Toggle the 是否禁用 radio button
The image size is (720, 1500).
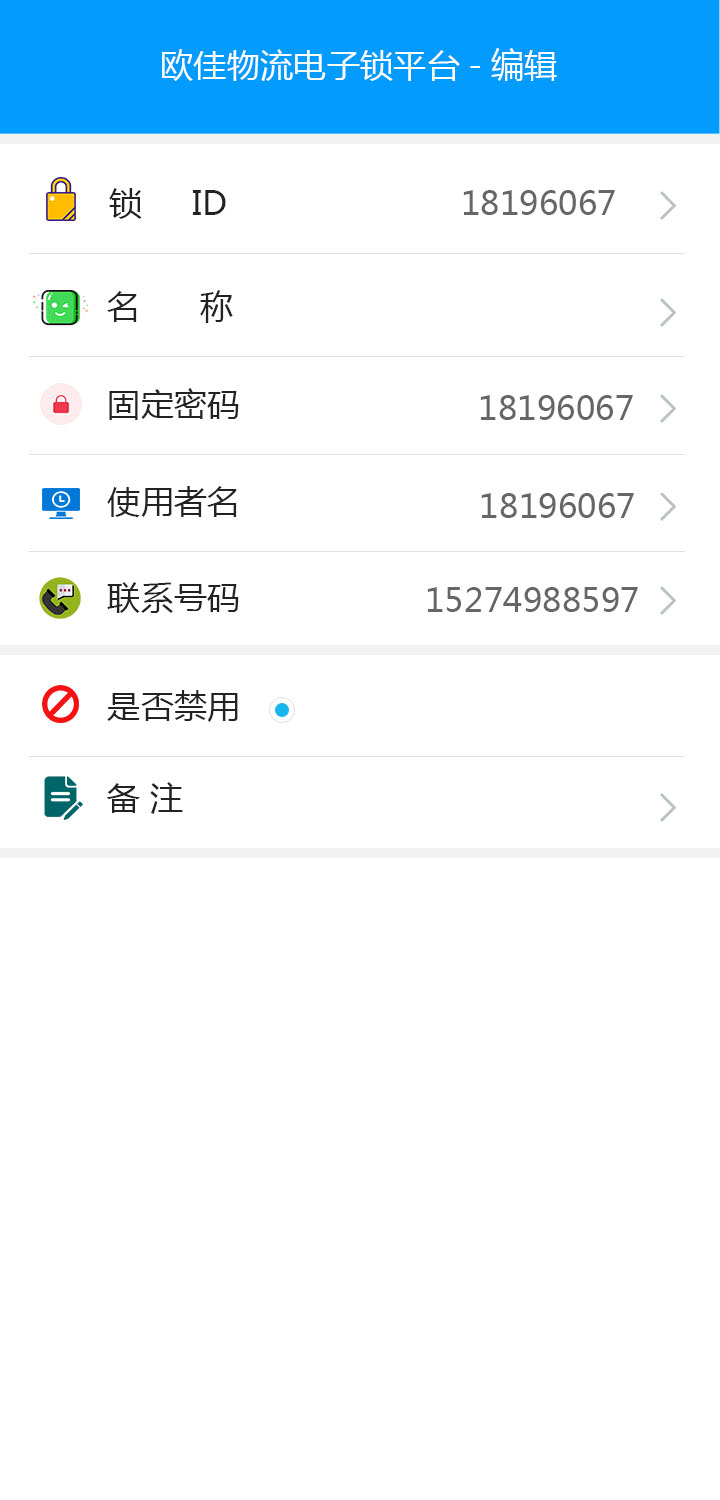(282, 710)
